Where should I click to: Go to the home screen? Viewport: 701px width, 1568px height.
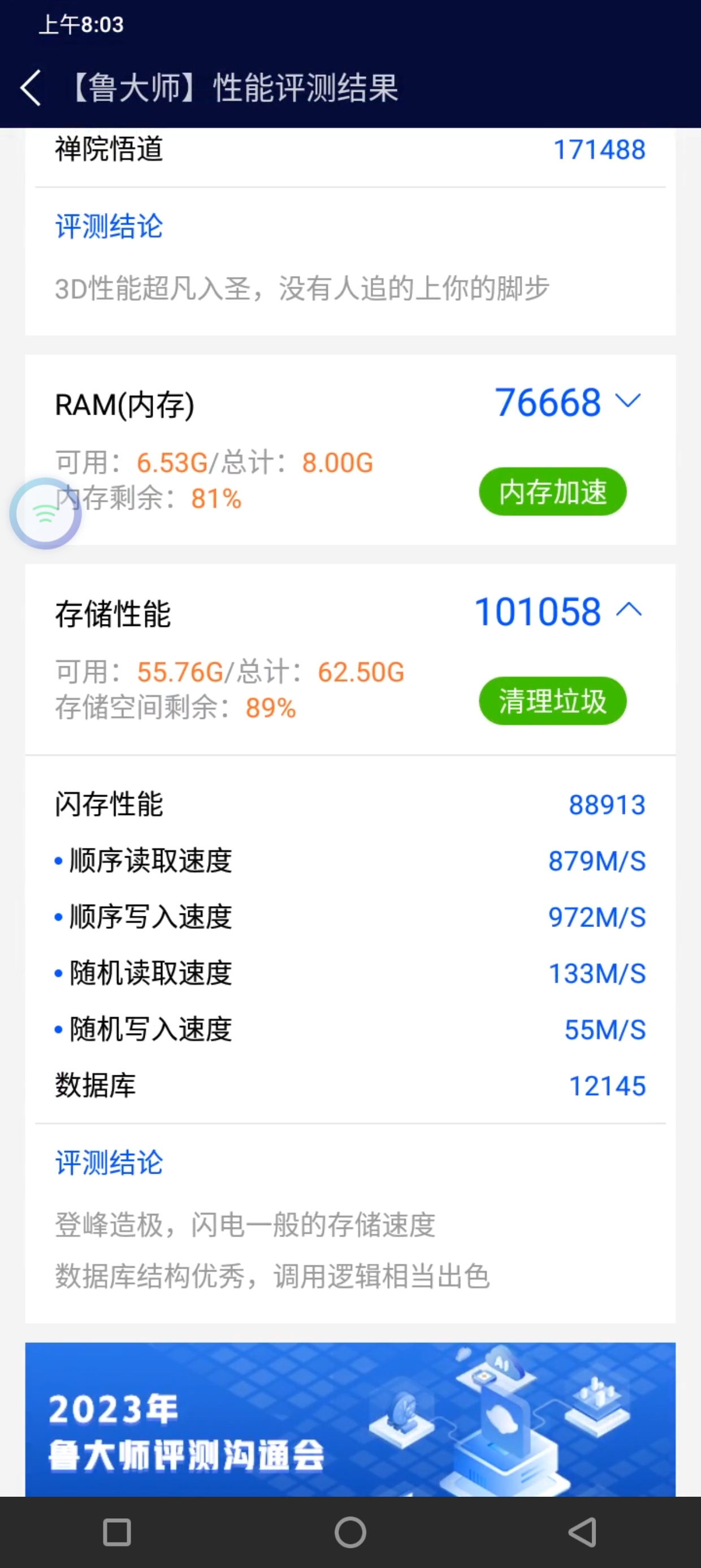(x=350, y=1531)
